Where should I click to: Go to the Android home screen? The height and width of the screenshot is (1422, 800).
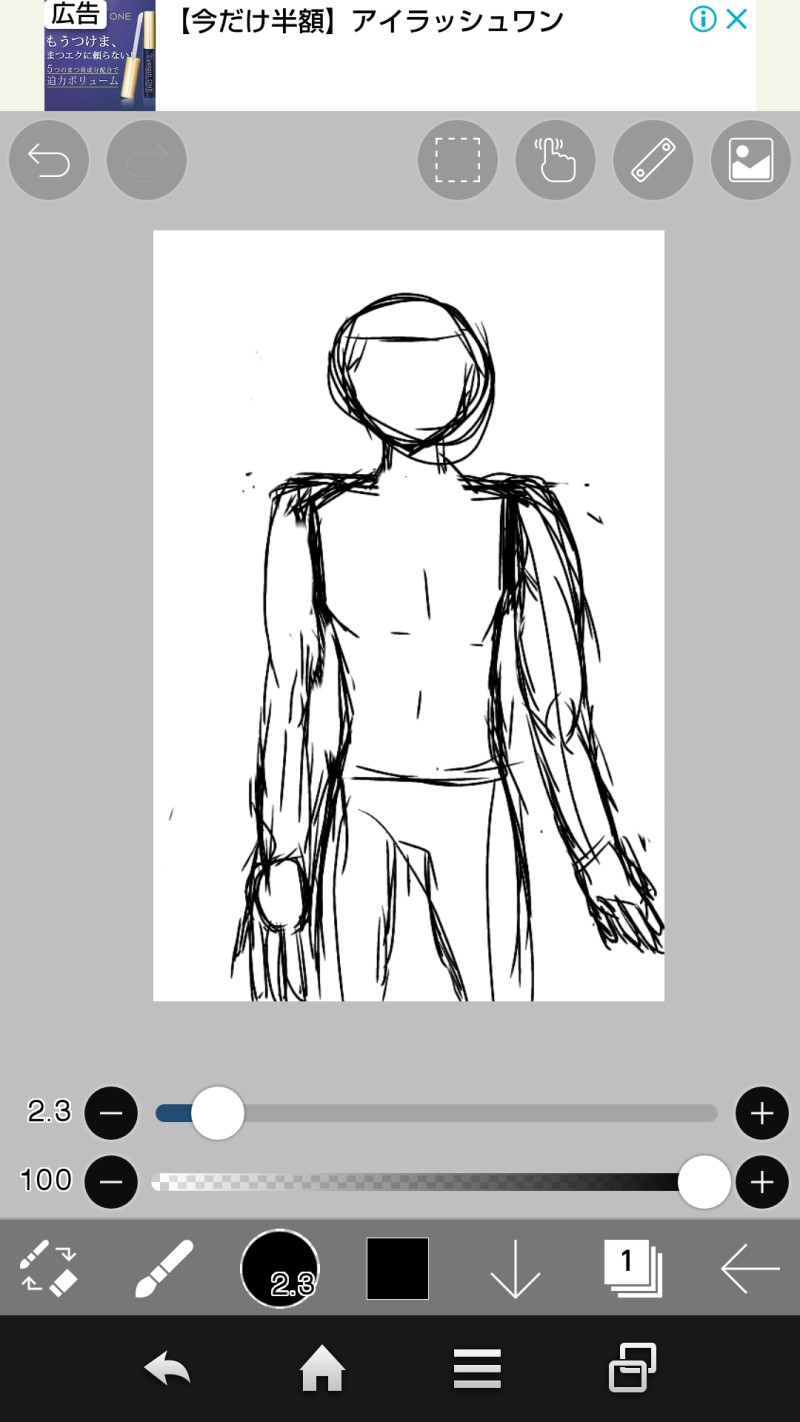click(x=322, y=1368)
